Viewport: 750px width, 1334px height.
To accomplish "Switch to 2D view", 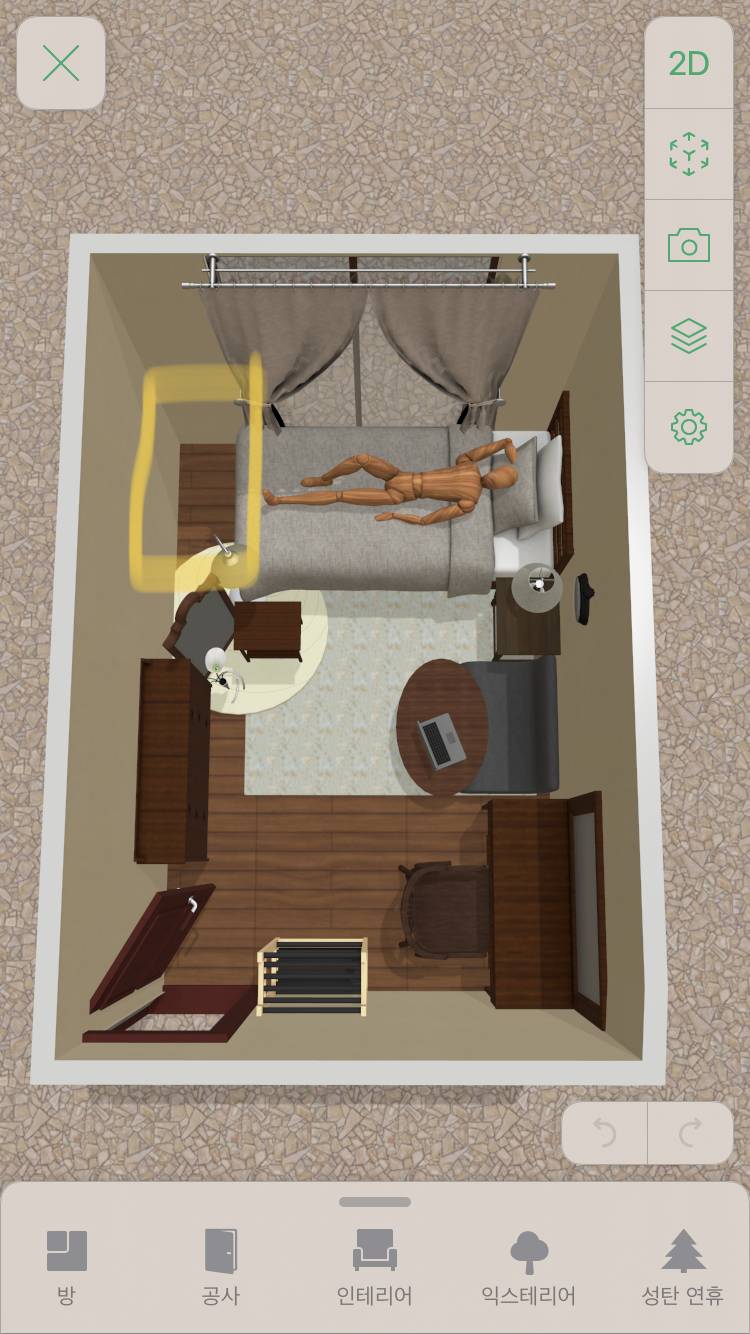I will [x=688, y=63].
